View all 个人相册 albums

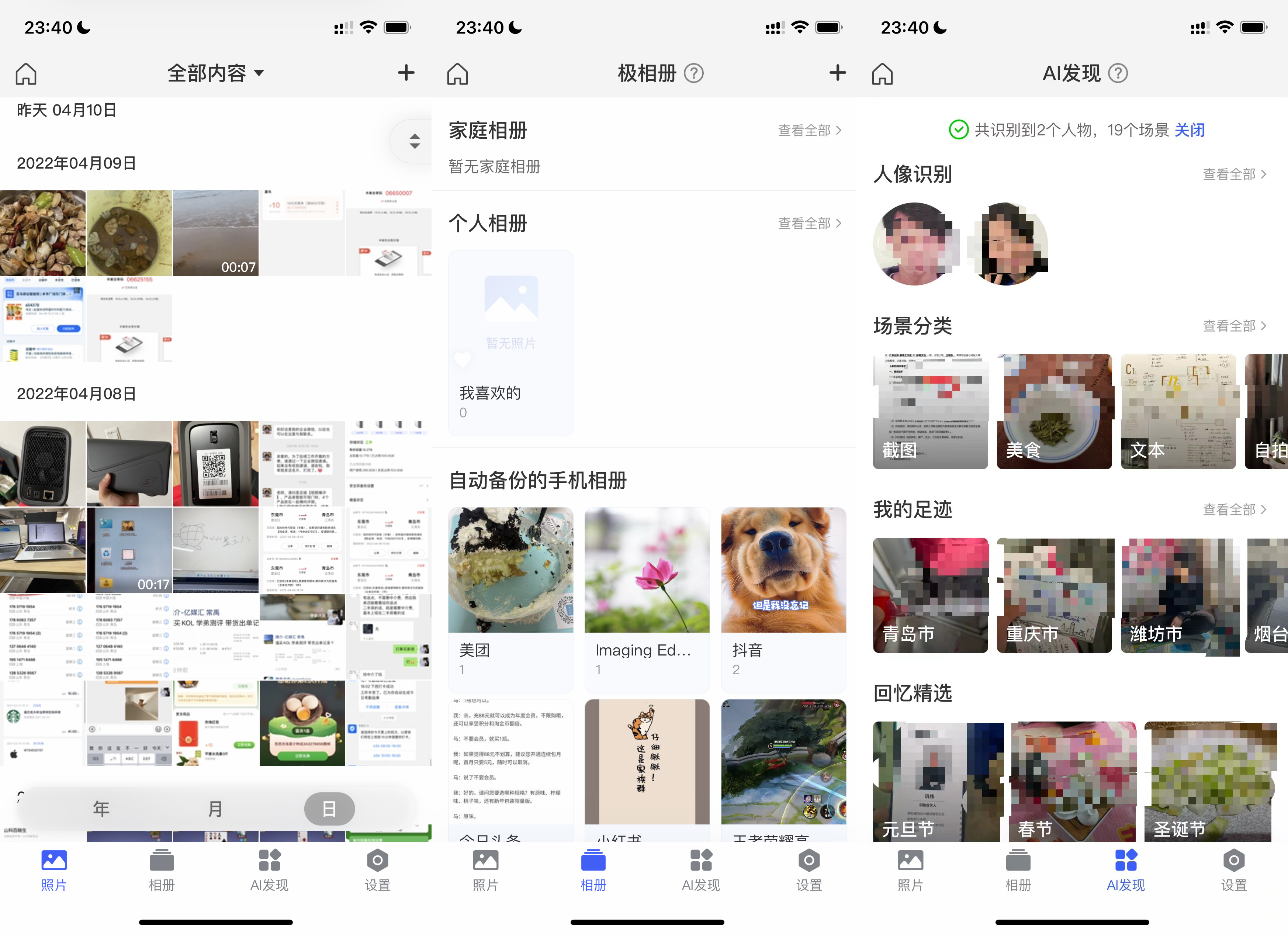(809, 223)
